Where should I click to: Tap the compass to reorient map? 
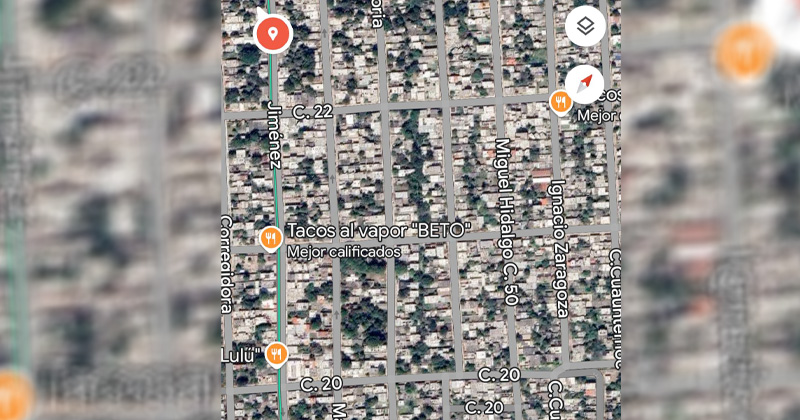(x=584, y=84)
